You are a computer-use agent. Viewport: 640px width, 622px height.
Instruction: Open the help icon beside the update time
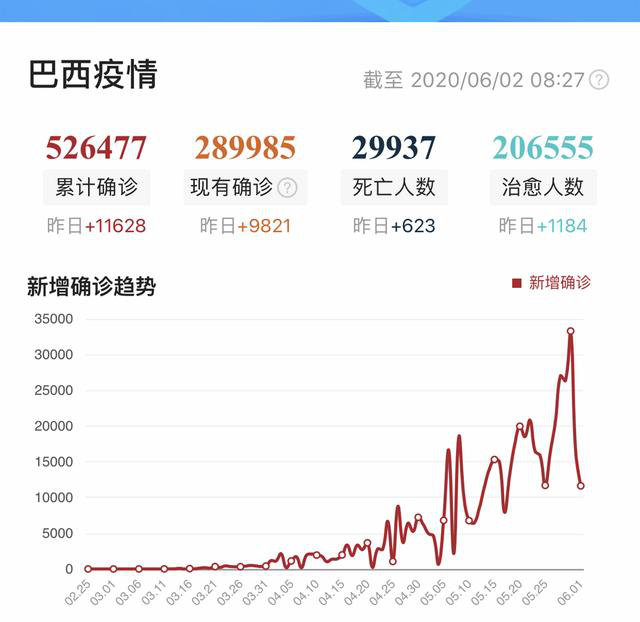pos(599,80)
